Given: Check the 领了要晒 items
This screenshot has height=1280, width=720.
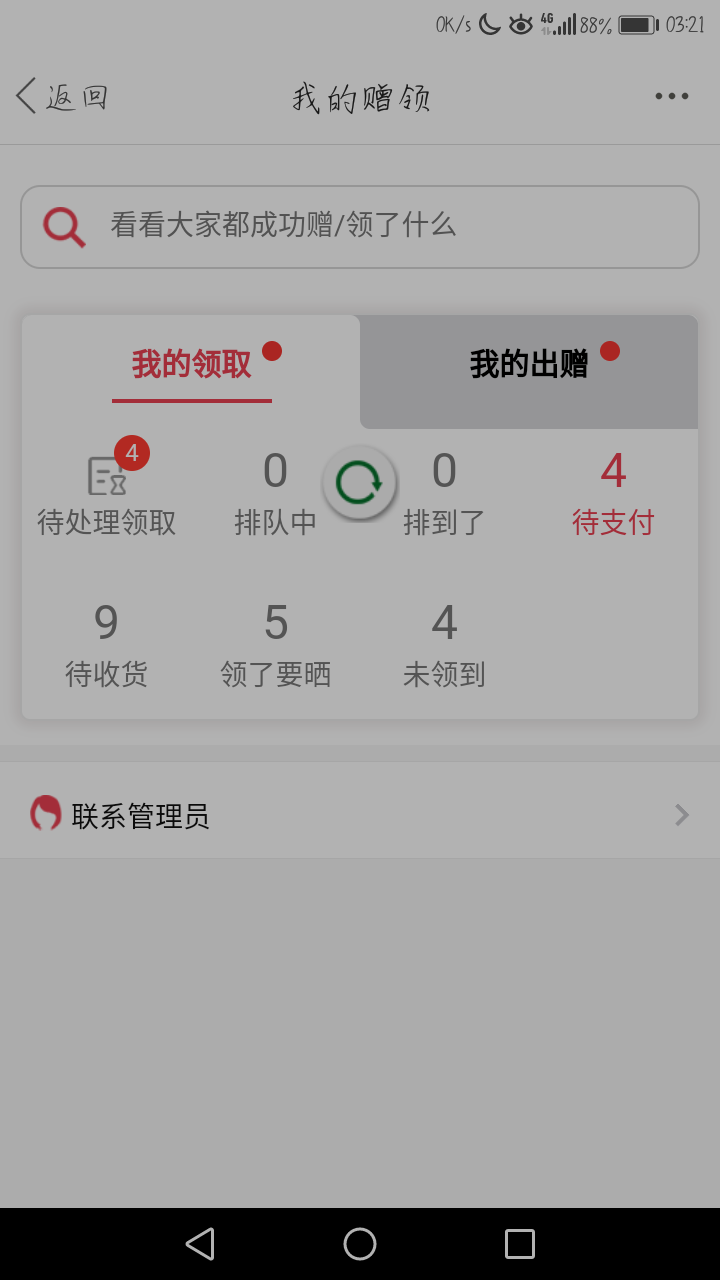Looking at the screenshot, I should pyautogui.click(x=275, y=646).
